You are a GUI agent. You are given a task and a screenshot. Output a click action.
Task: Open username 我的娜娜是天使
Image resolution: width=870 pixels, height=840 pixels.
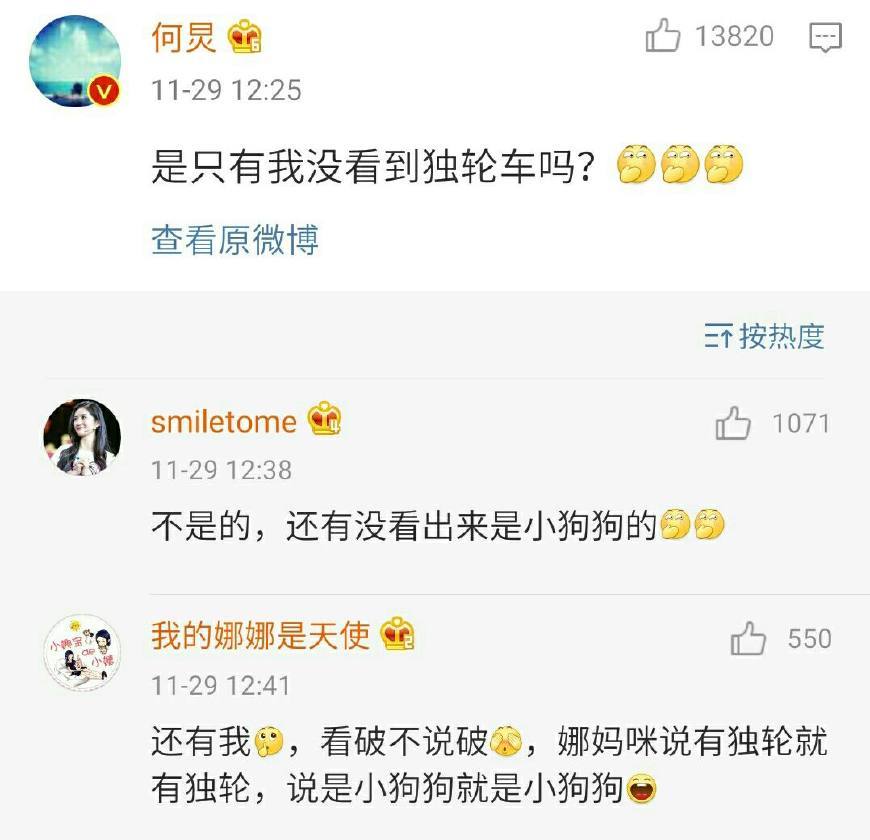(x=261, y=634)
